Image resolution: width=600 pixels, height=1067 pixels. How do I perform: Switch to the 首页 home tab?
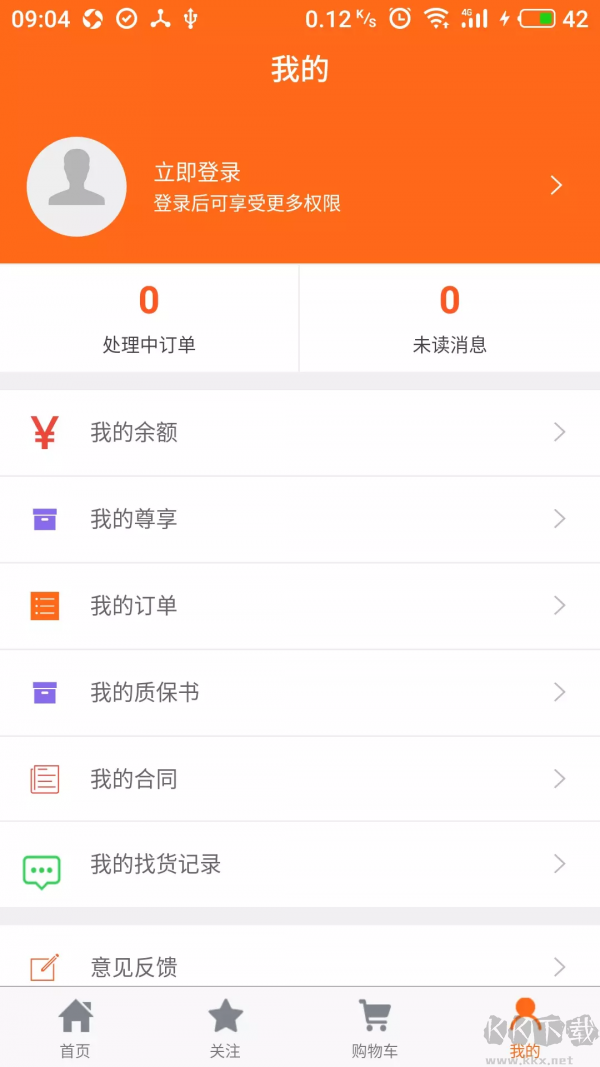coord(75,1028)
